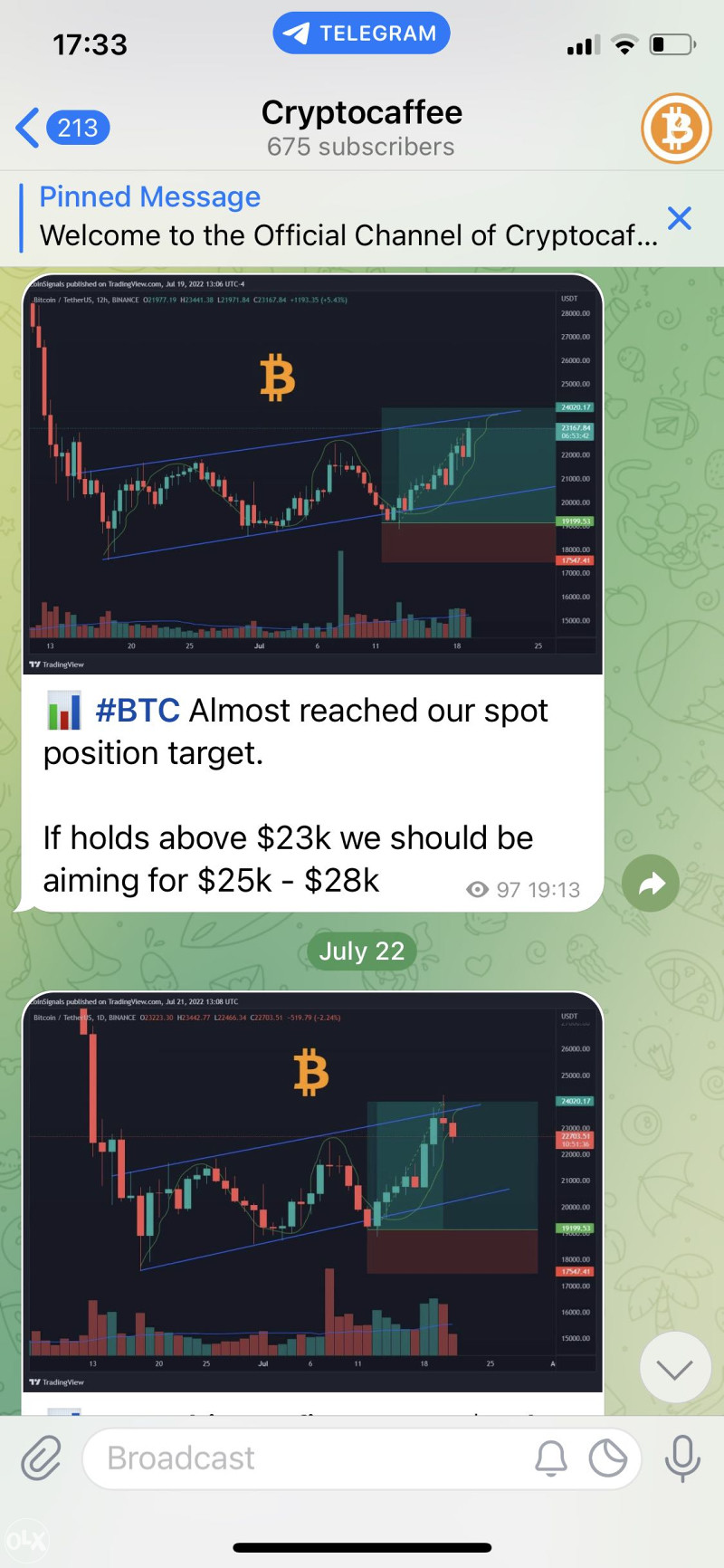Image resolution: width=724 pixels, height=1568 pixels.
Task: Dismiss the pinned message bar
Action: click(x=679, y=218)
